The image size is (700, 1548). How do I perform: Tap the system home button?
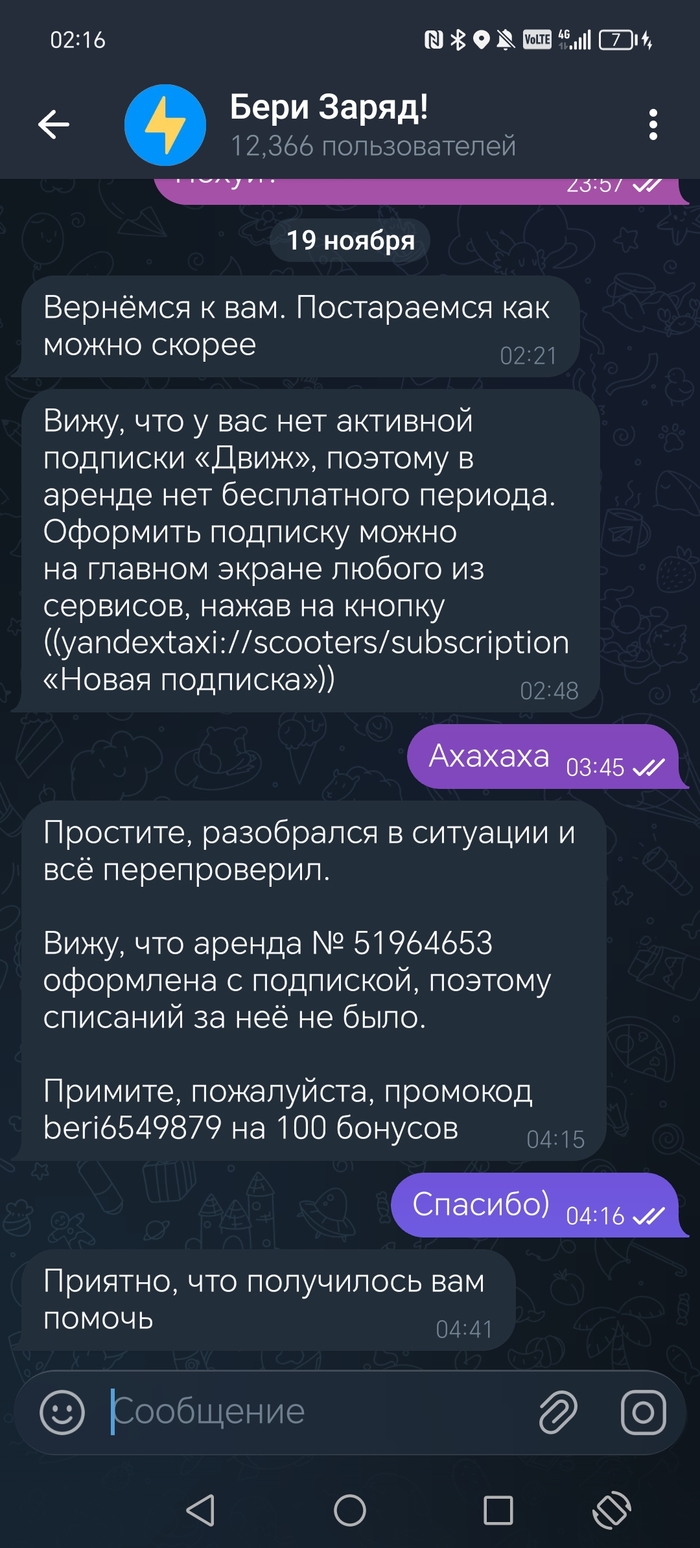349,1510
